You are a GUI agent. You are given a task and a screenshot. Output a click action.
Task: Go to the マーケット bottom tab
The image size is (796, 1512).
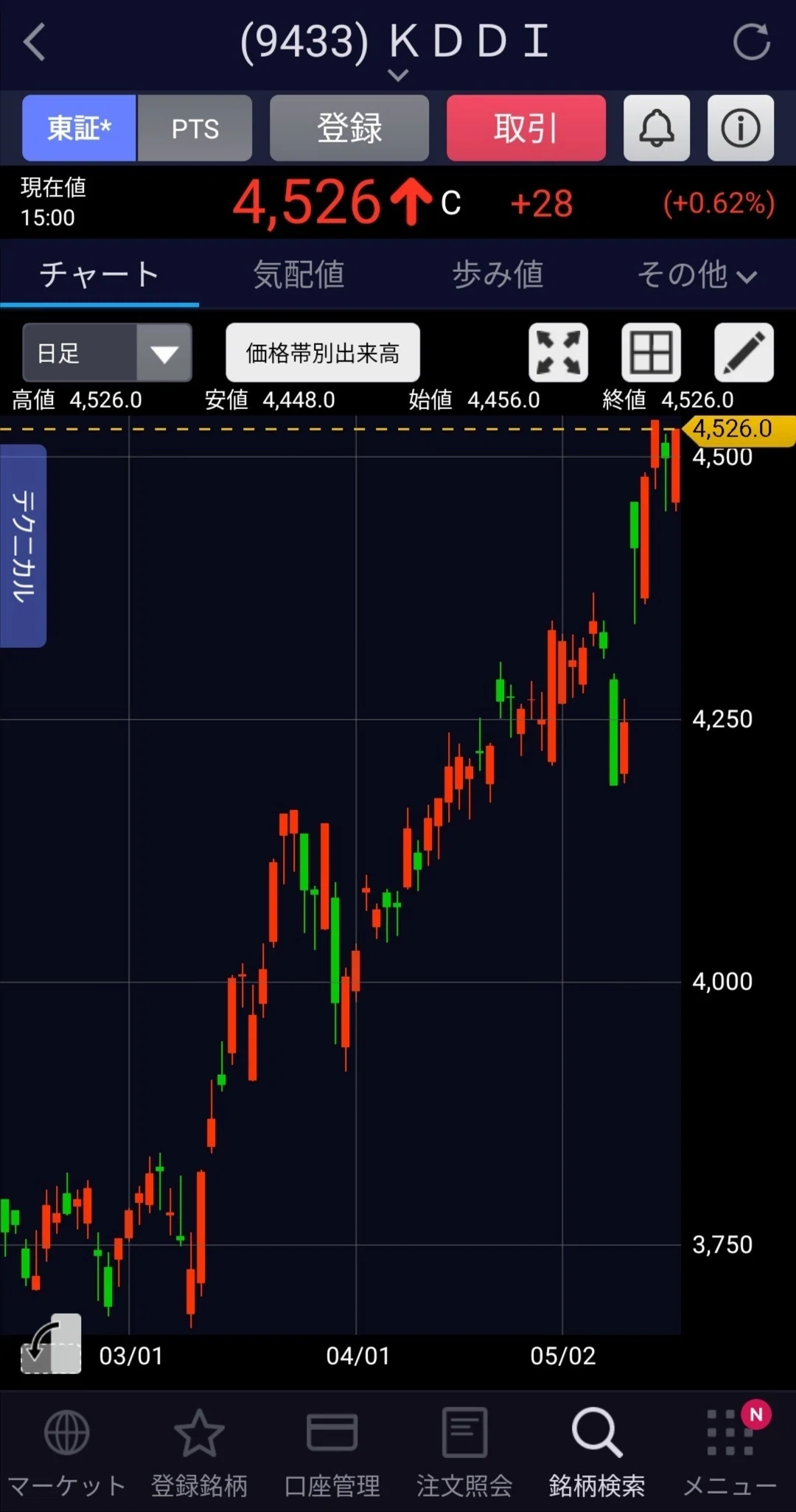pyautogui.click(x=66, y=1452)
